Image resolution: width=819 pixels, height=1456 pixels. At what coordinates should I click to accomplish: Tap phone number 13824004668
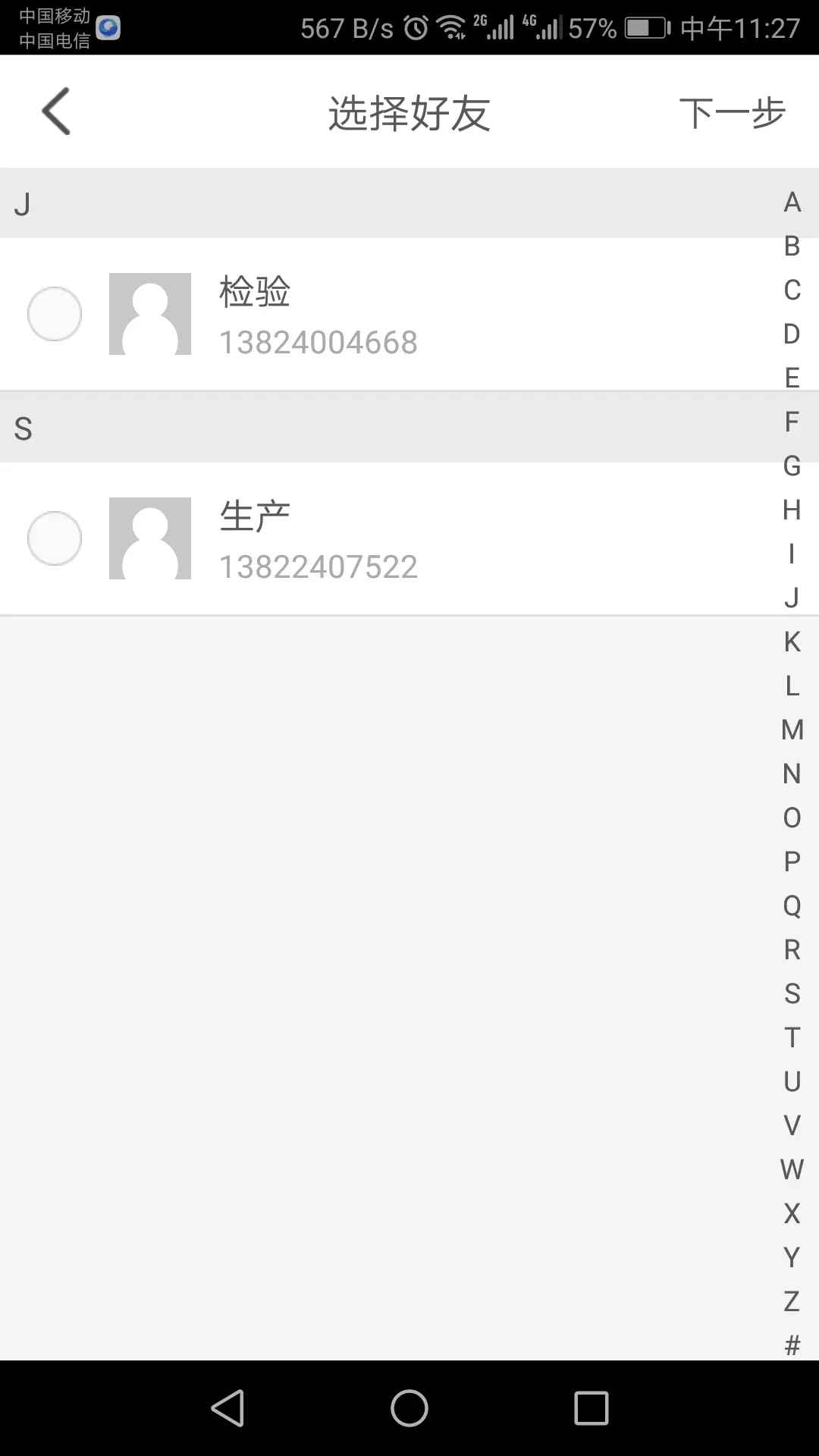318,342
